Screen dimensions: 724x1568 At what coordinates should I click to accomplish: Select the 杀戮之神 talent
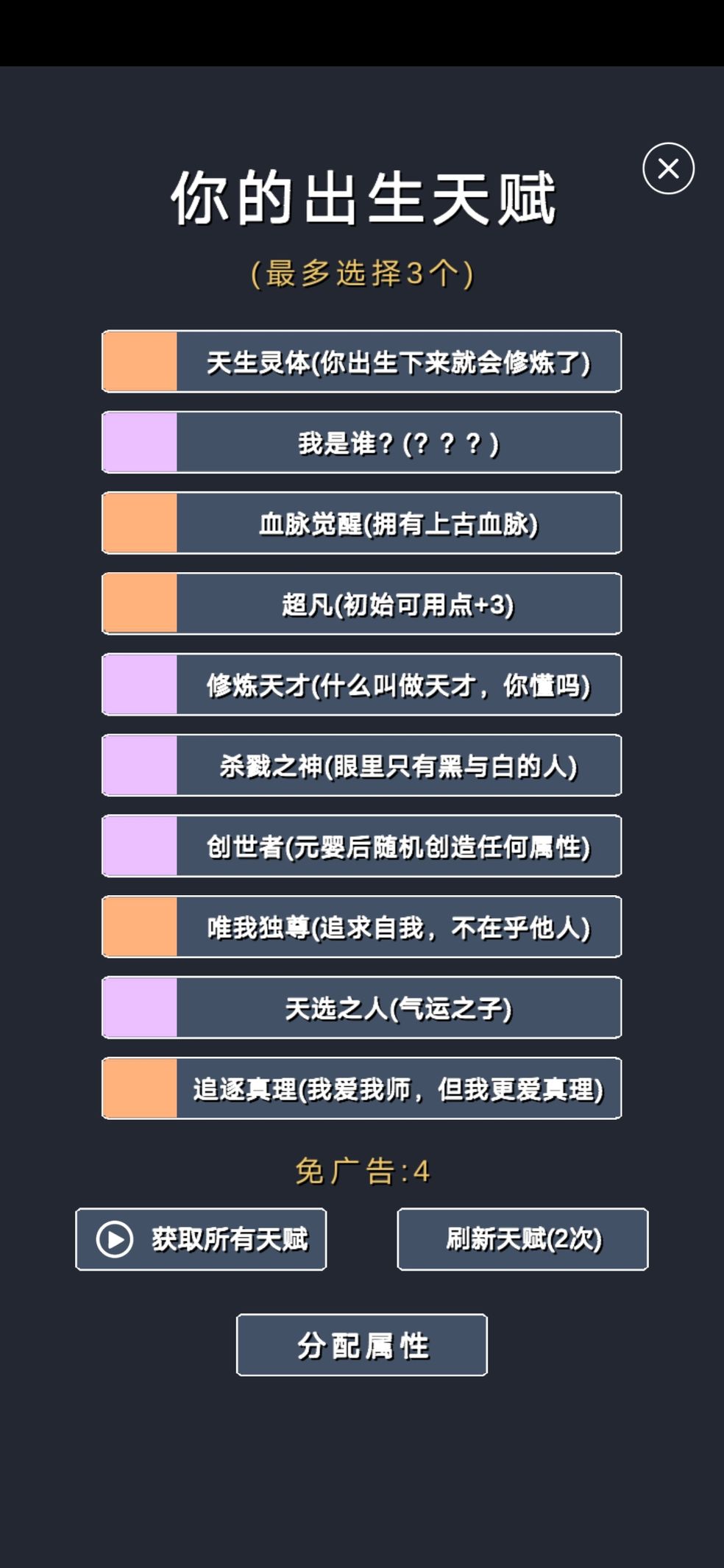click(x=361, y=765)
